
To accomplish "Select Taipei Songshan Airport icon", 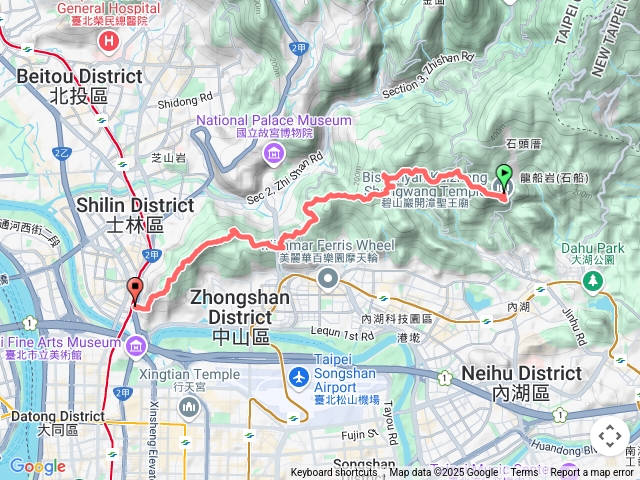I will 297,376.
